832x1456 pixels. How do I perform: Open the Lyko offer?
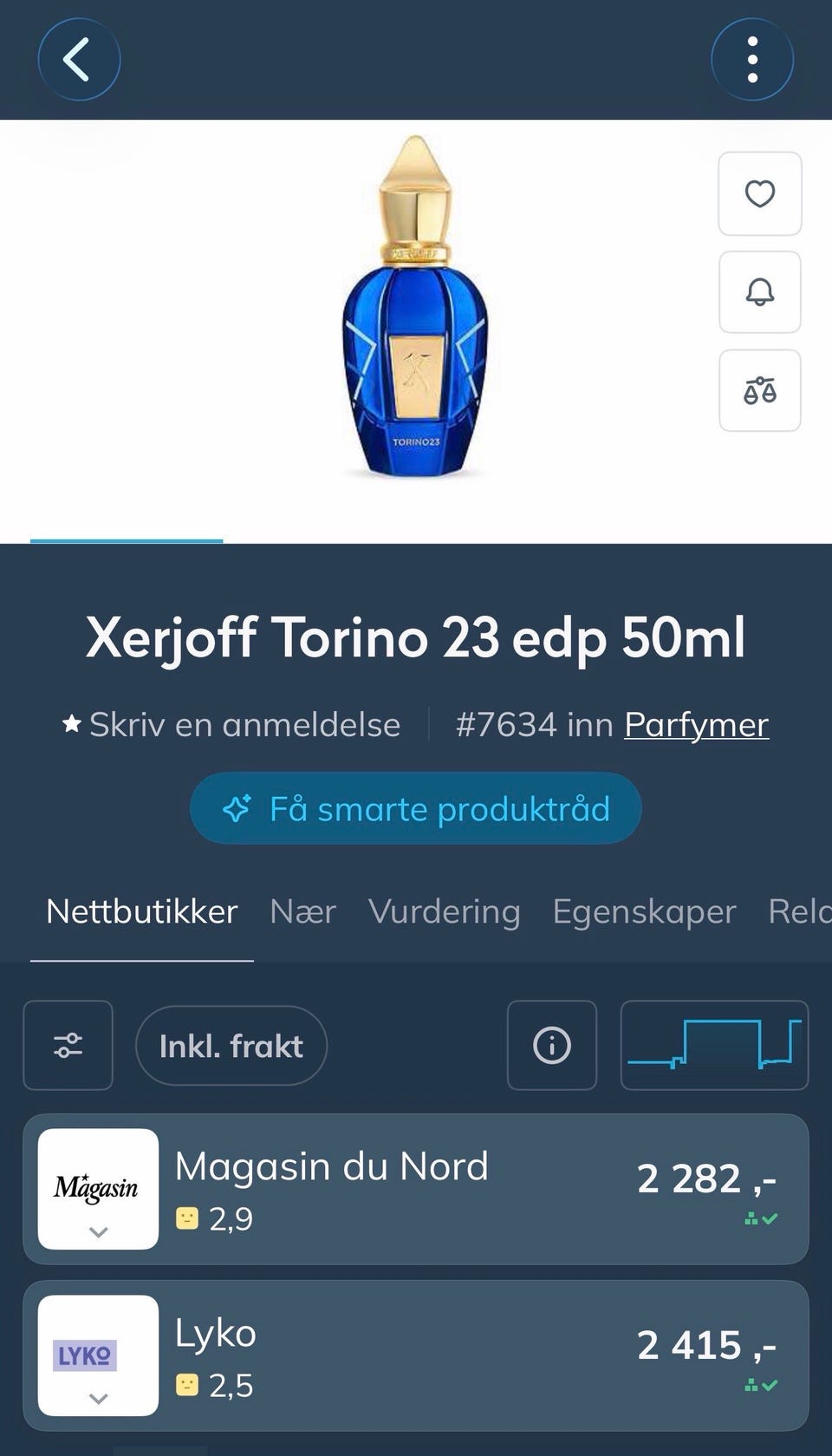[416, 1355]
